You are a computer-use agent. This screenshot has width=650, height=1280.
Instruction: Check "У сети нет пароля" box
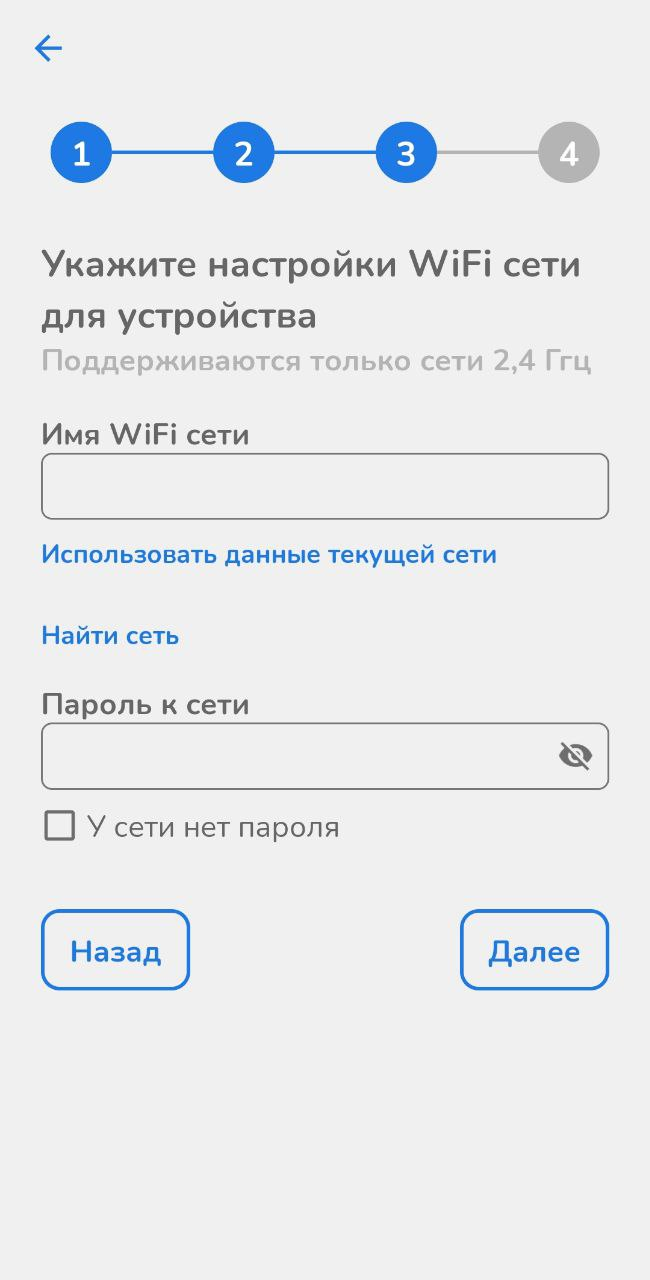[60, 826]
